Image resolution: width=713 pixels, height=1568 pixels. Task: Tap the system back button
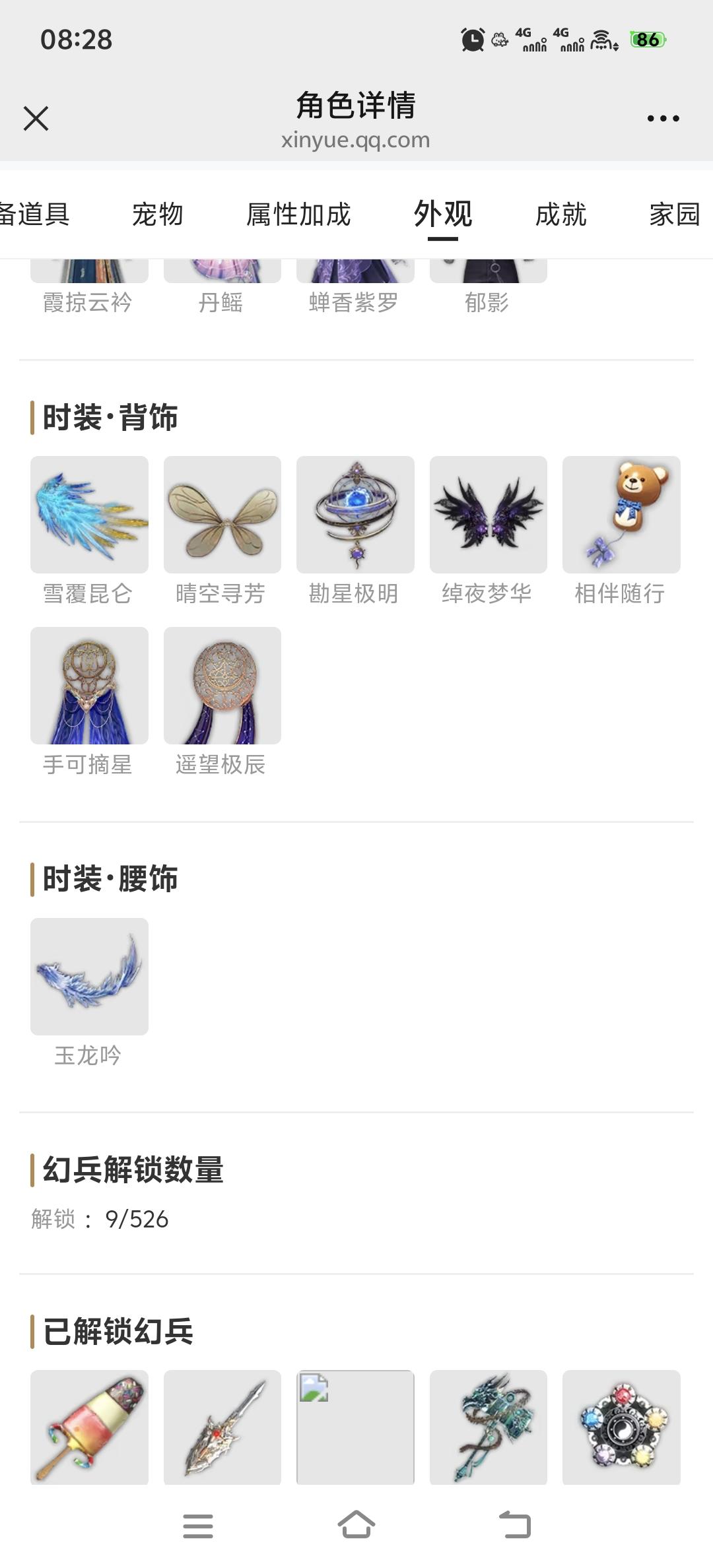(515, 1525)
